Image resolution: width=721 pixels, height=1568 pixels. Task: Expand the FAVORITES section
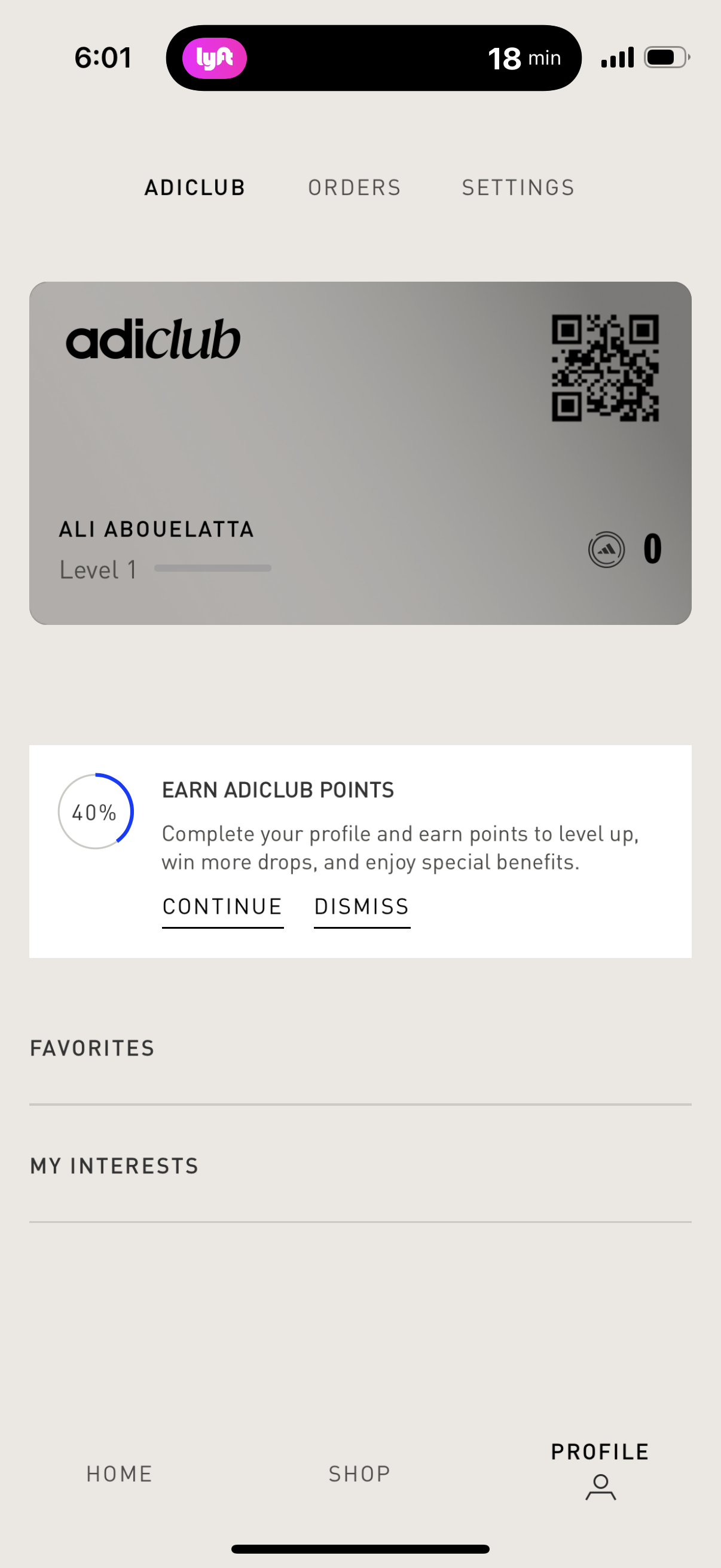tap(92, 1048)
